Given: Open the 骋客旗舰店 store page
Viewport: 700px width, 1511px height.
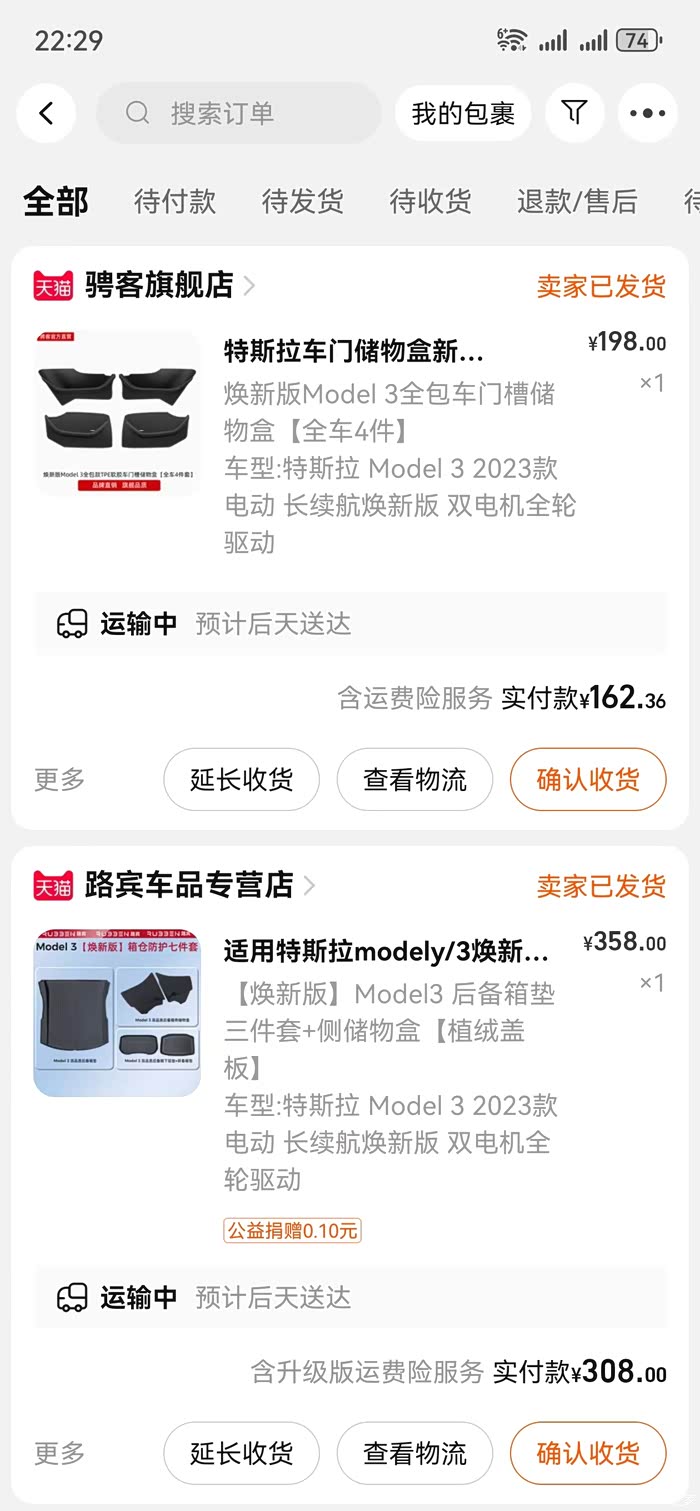Looking at the screenshot, I should [x=160, y=285].
